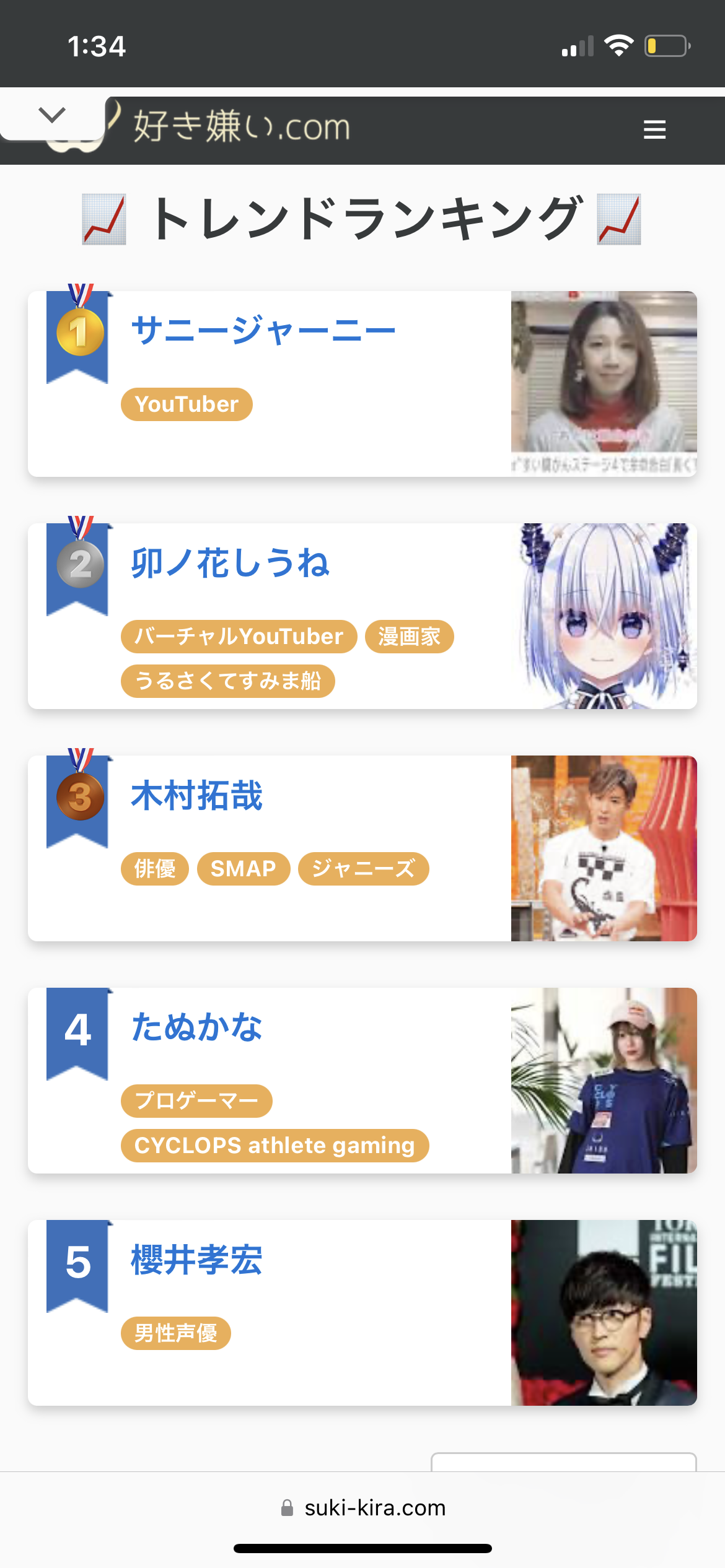
Task: Open サニージャーニー ranking entry
Action: (x=263, y=331)
